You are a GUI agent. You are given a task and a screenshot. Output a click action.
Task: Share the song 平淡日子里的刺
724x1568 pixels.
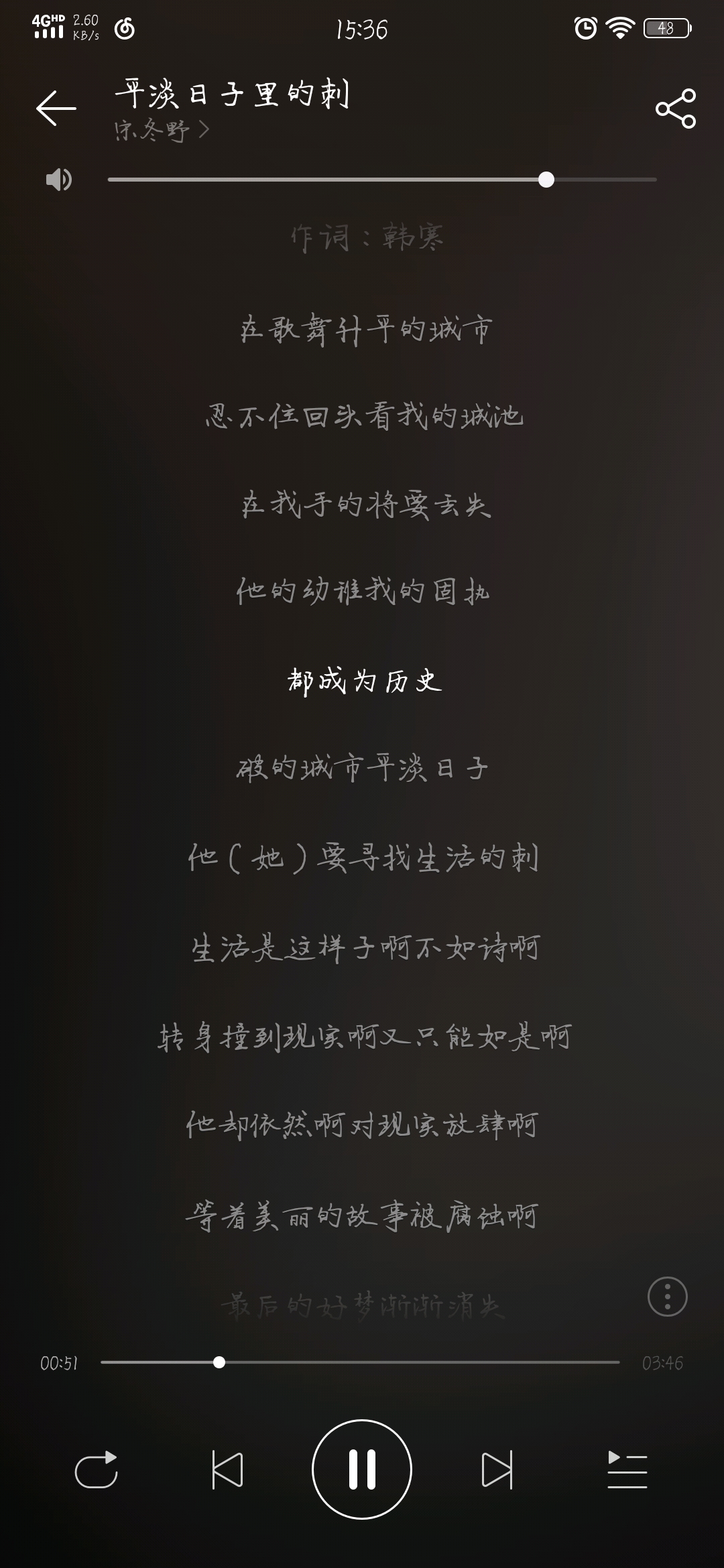(x=676, y=108)
